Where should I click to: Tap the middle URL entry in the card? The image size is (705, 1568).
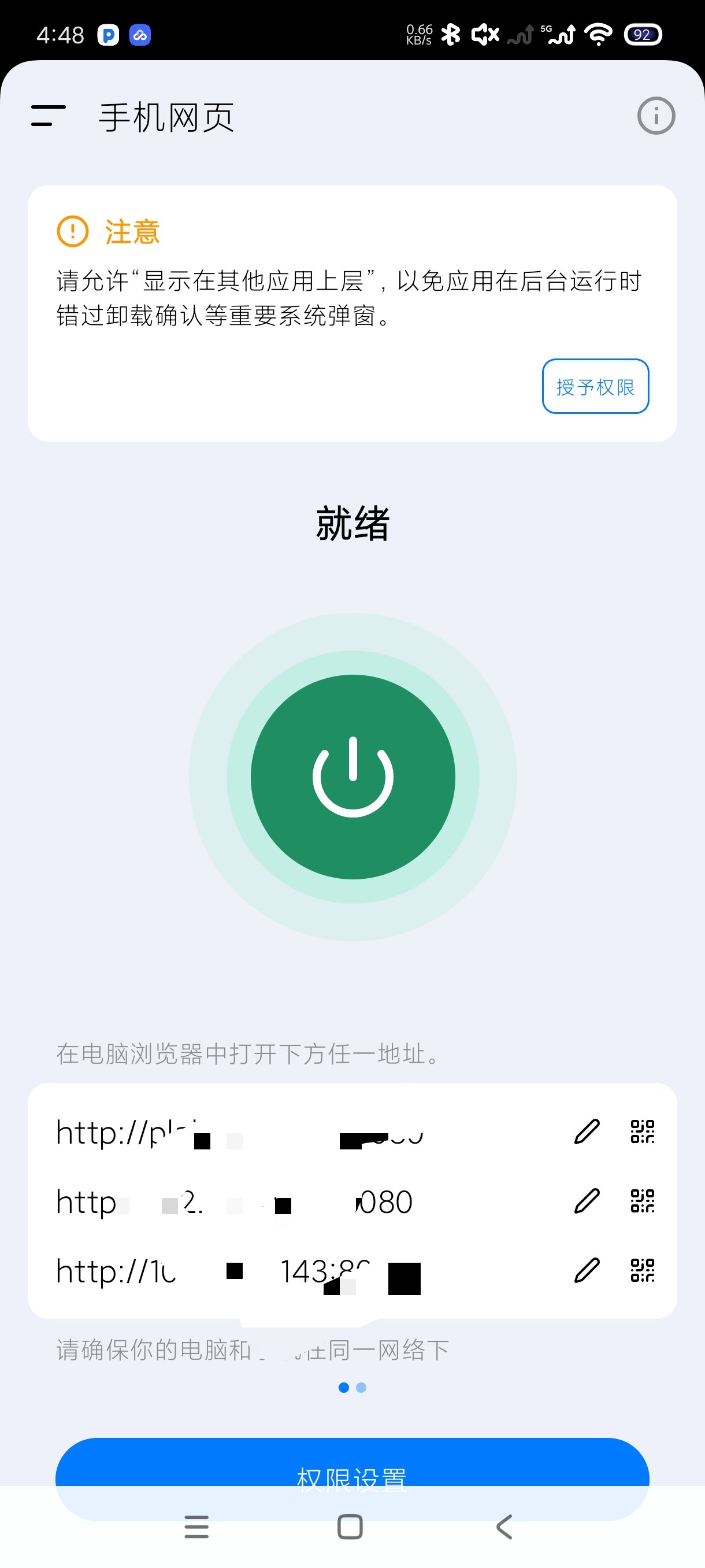(x=243, y=1201)
